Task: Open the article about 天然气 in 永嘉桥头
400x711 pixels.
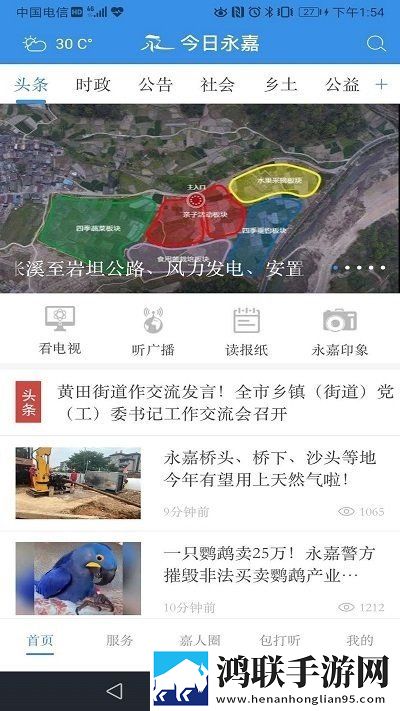Action: (200, 483)
